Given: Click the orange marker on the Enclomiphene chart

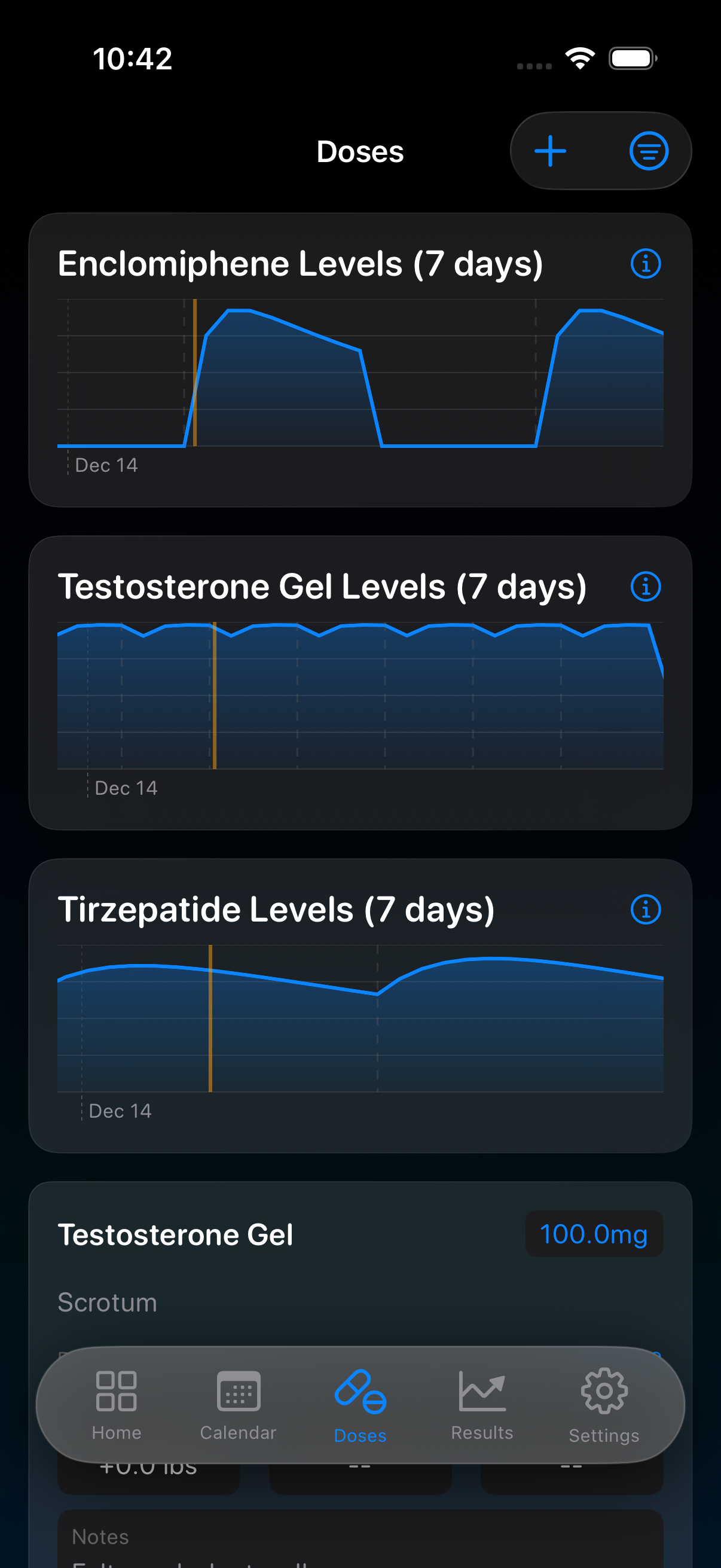Looking at the screenshot, I should (x=195, y=374).
